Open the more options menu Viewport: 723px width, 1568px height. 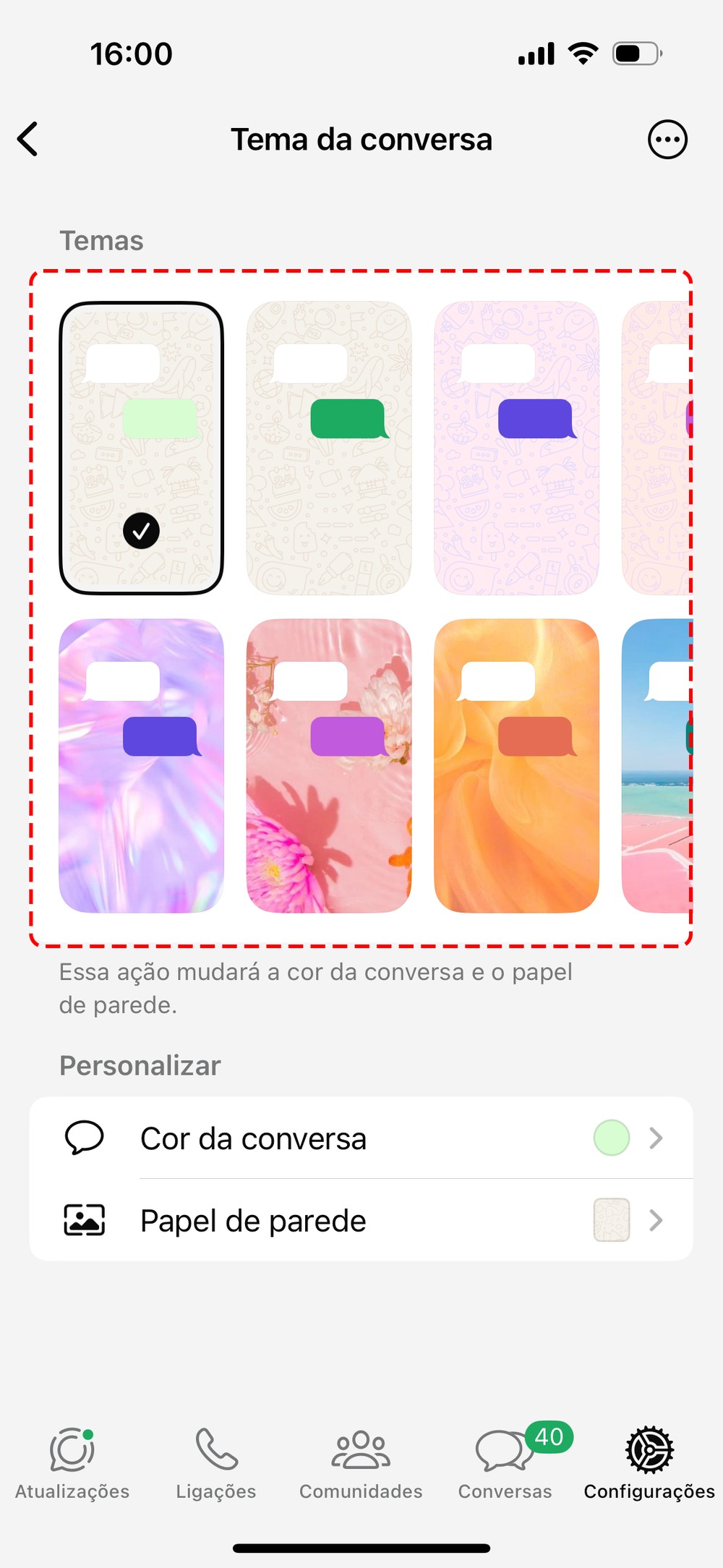(667, 139)
